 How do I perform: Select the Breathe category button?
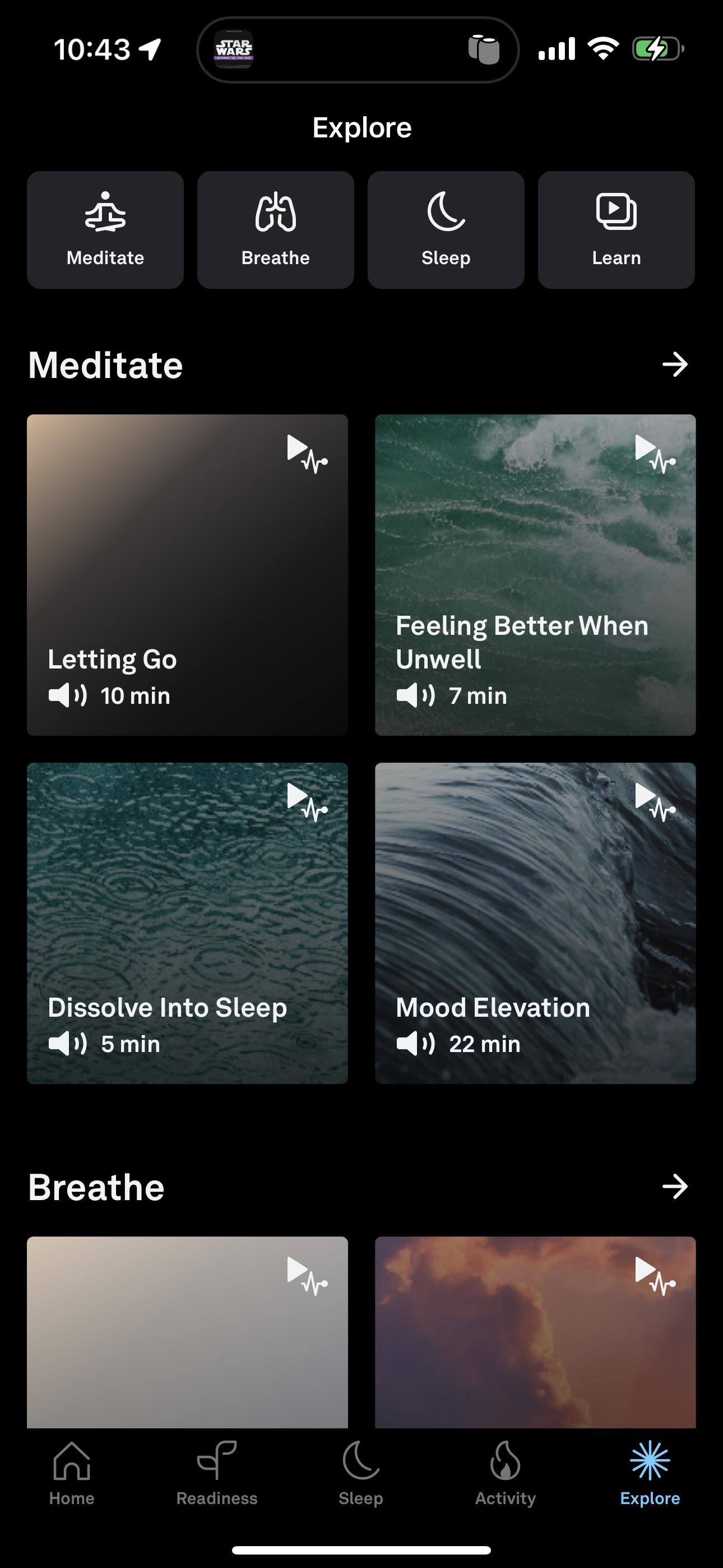(x=275, y=229)
